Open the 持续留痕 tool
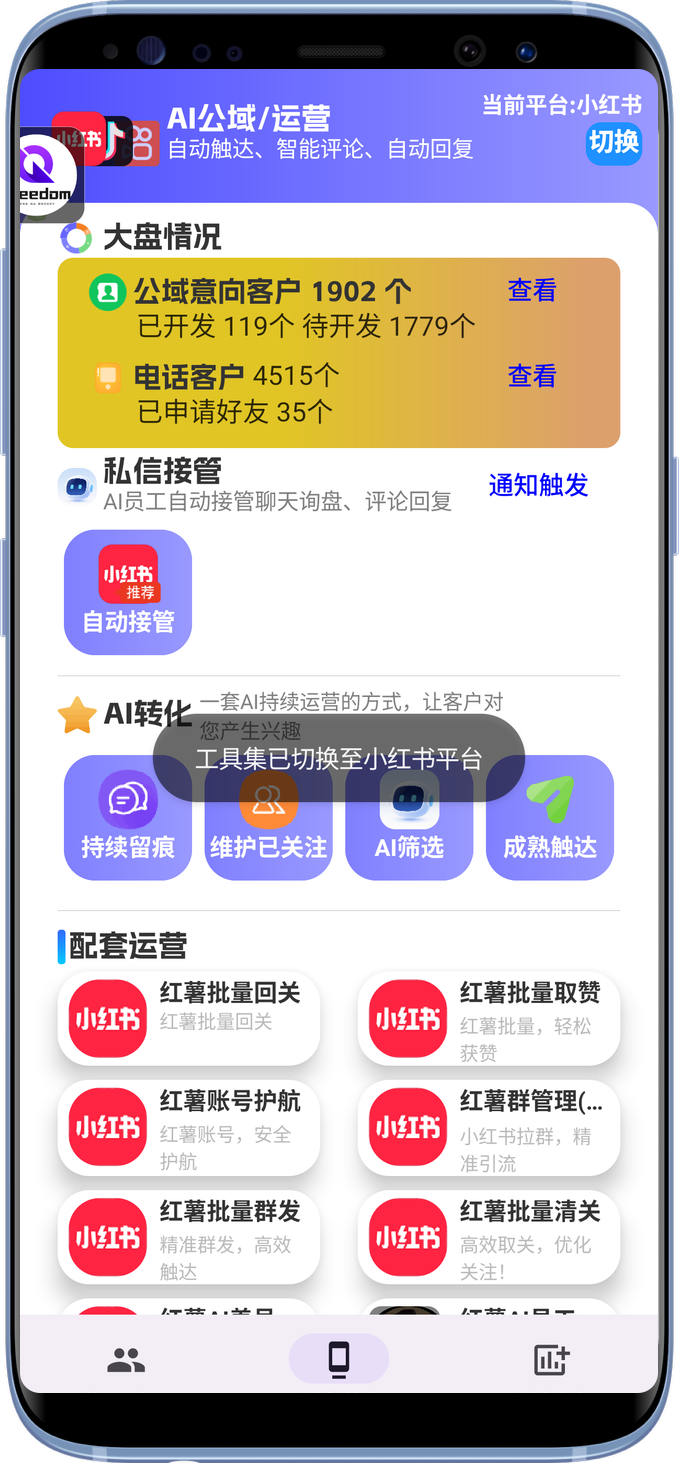This screenshot has height=1463, width=679. coord(128,818)
